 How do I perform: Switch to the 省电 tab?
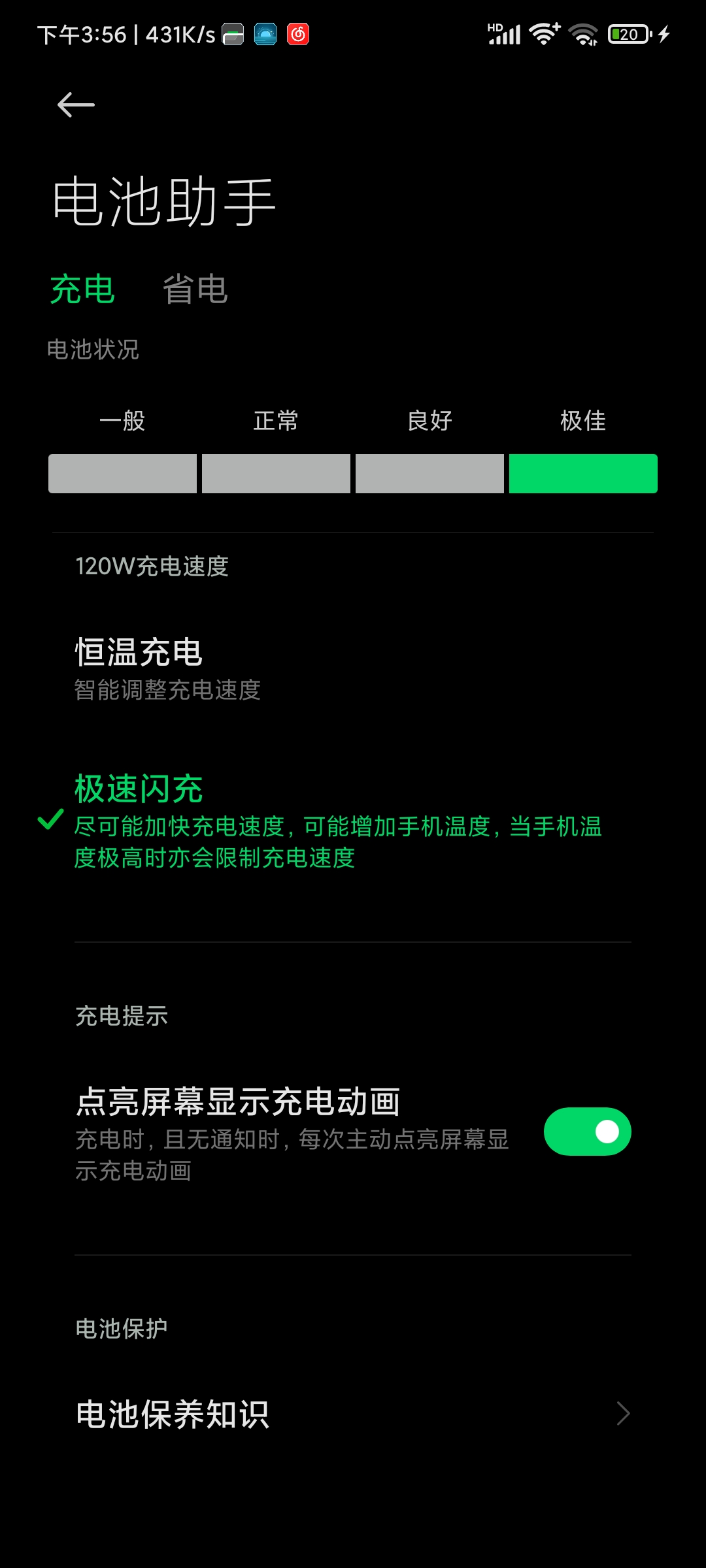(195, 289)
